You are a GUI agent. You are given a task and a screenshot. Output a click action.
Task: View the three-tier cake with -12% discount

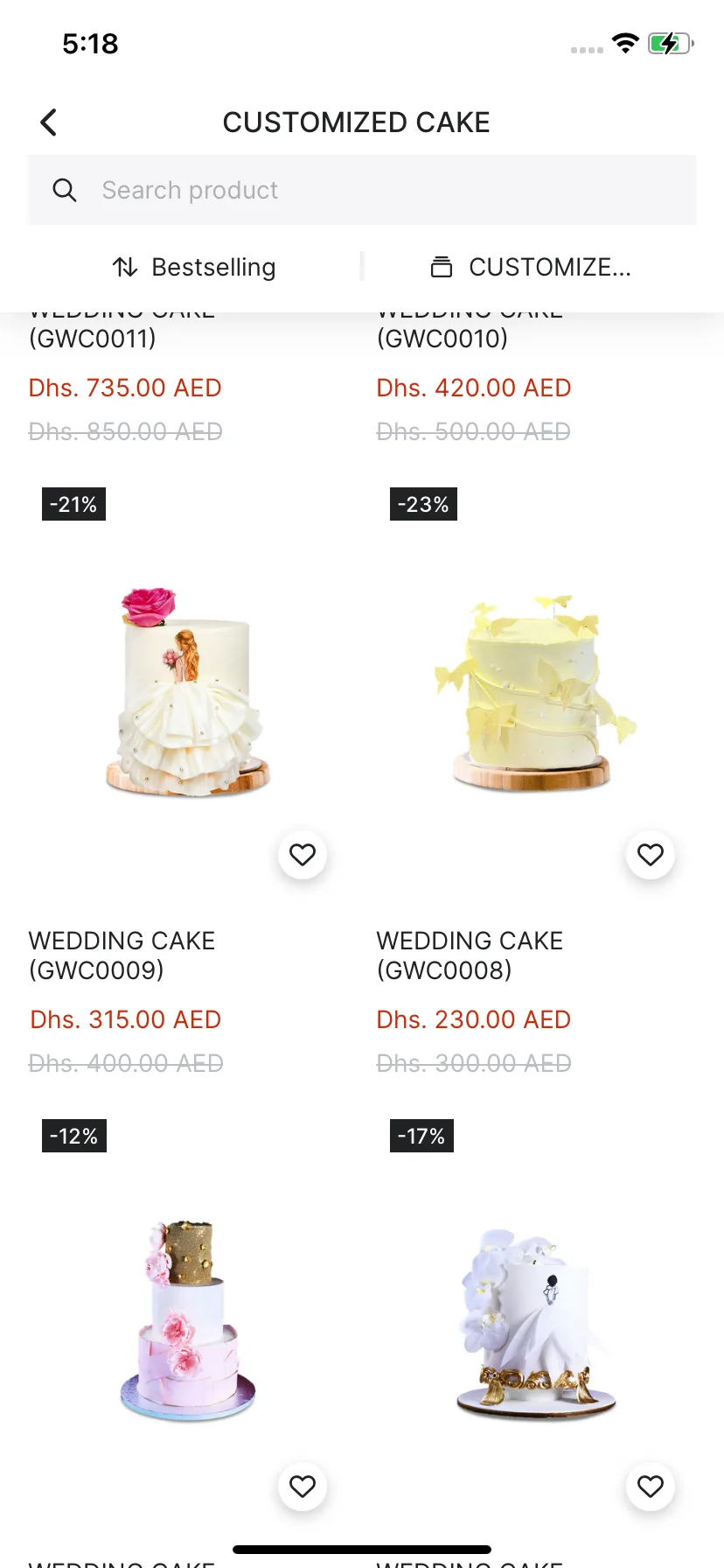pos(187,1319)
